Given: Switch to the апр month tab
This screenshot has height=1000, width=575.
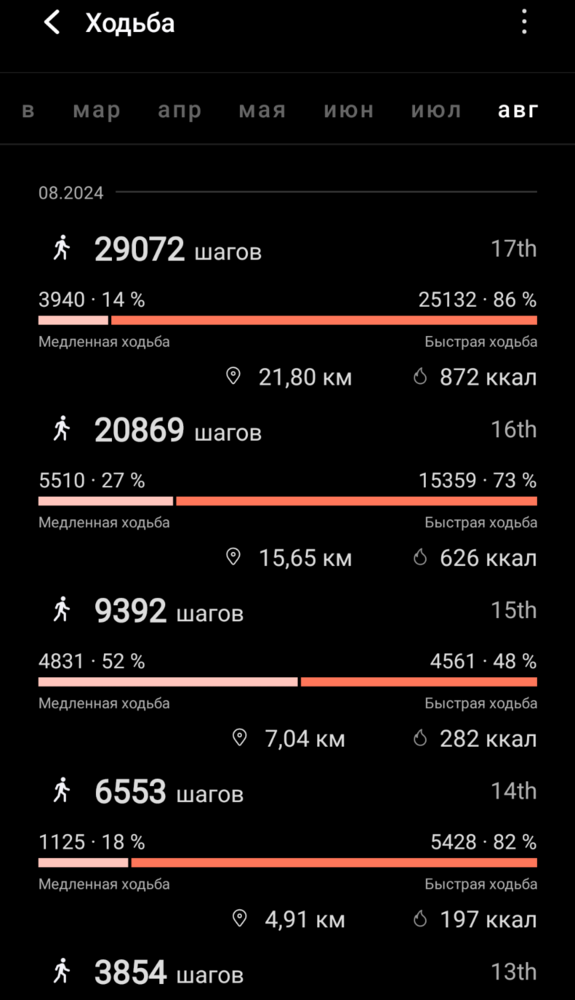Looking at the screenshot, I should click(180, 110).
